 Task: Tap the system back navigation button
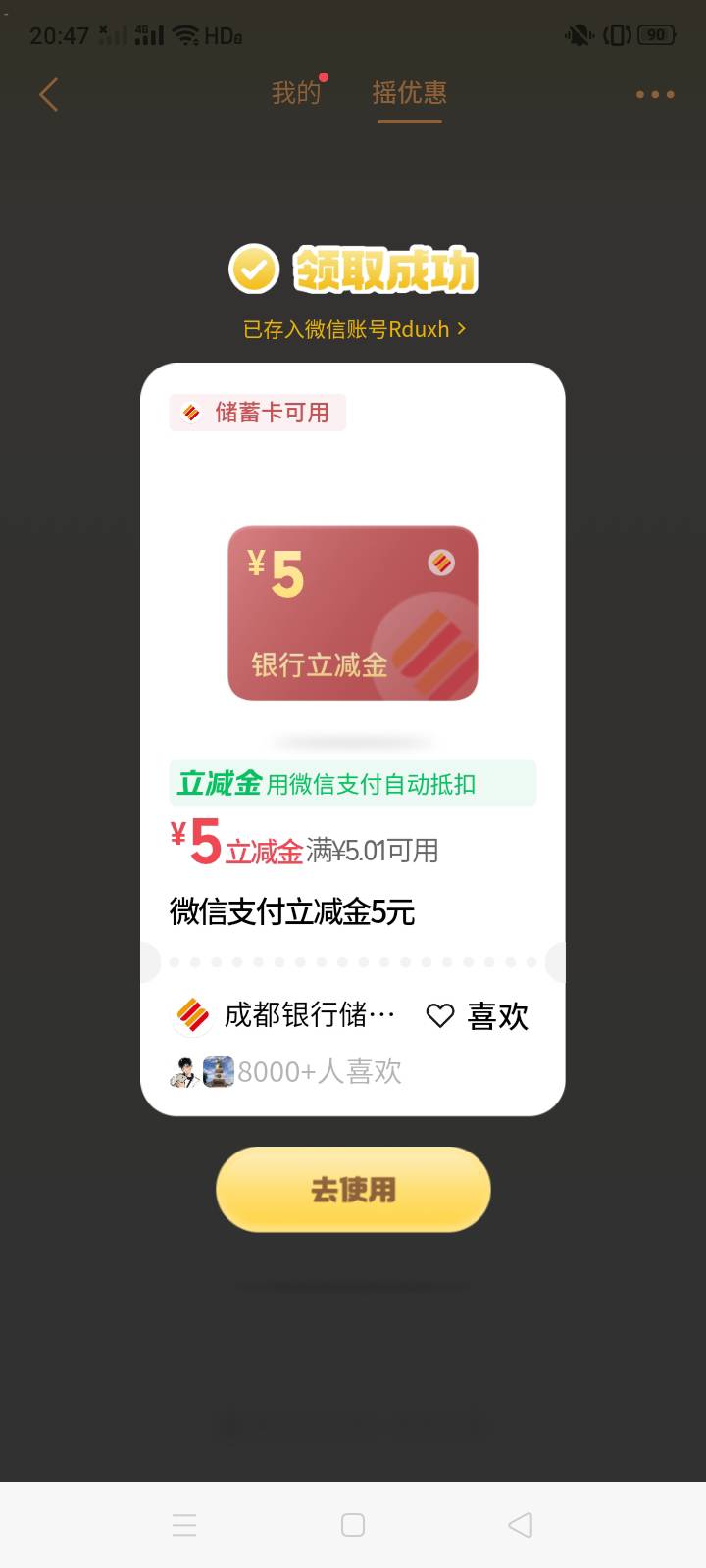point(521,1525)
